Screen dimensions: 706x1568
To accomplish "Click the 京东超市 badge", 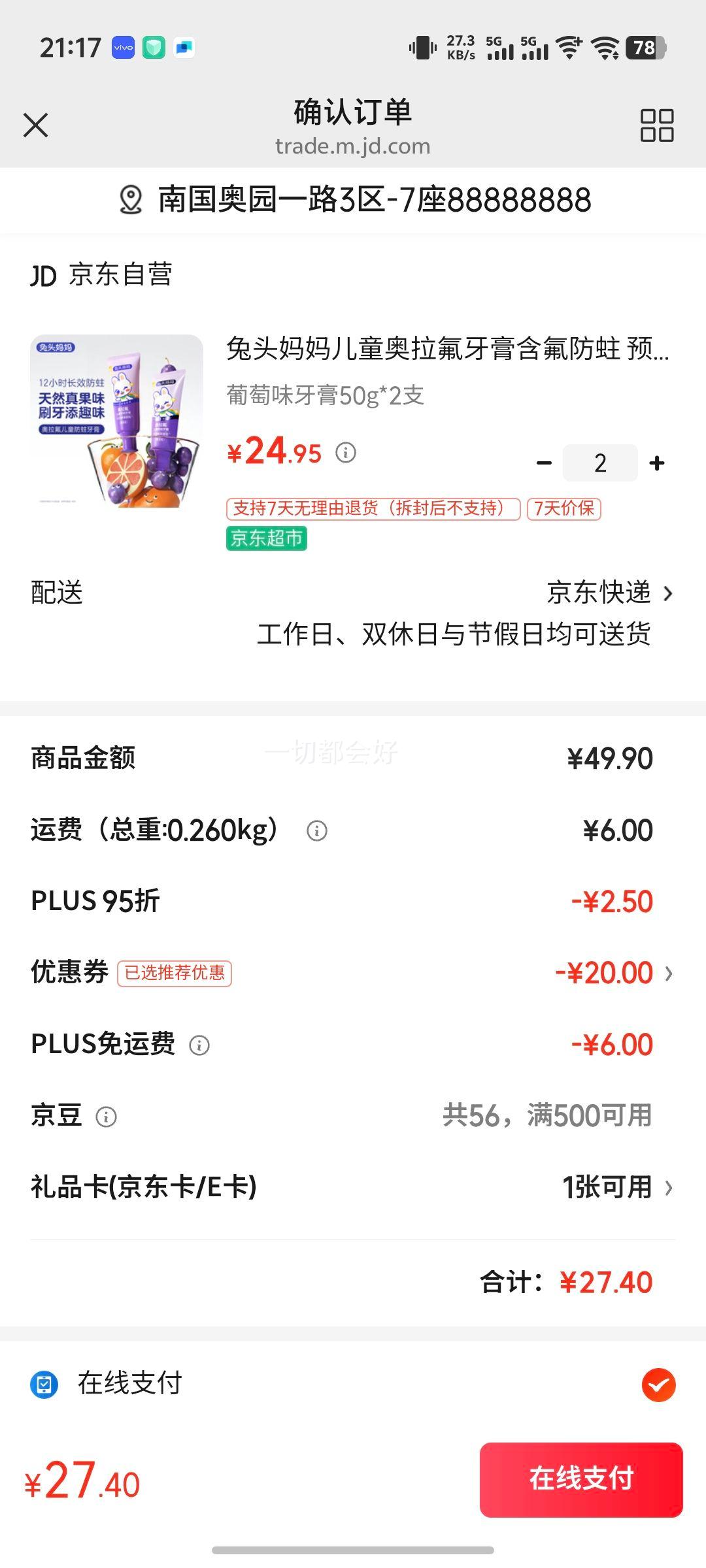I will coord(266,540).
